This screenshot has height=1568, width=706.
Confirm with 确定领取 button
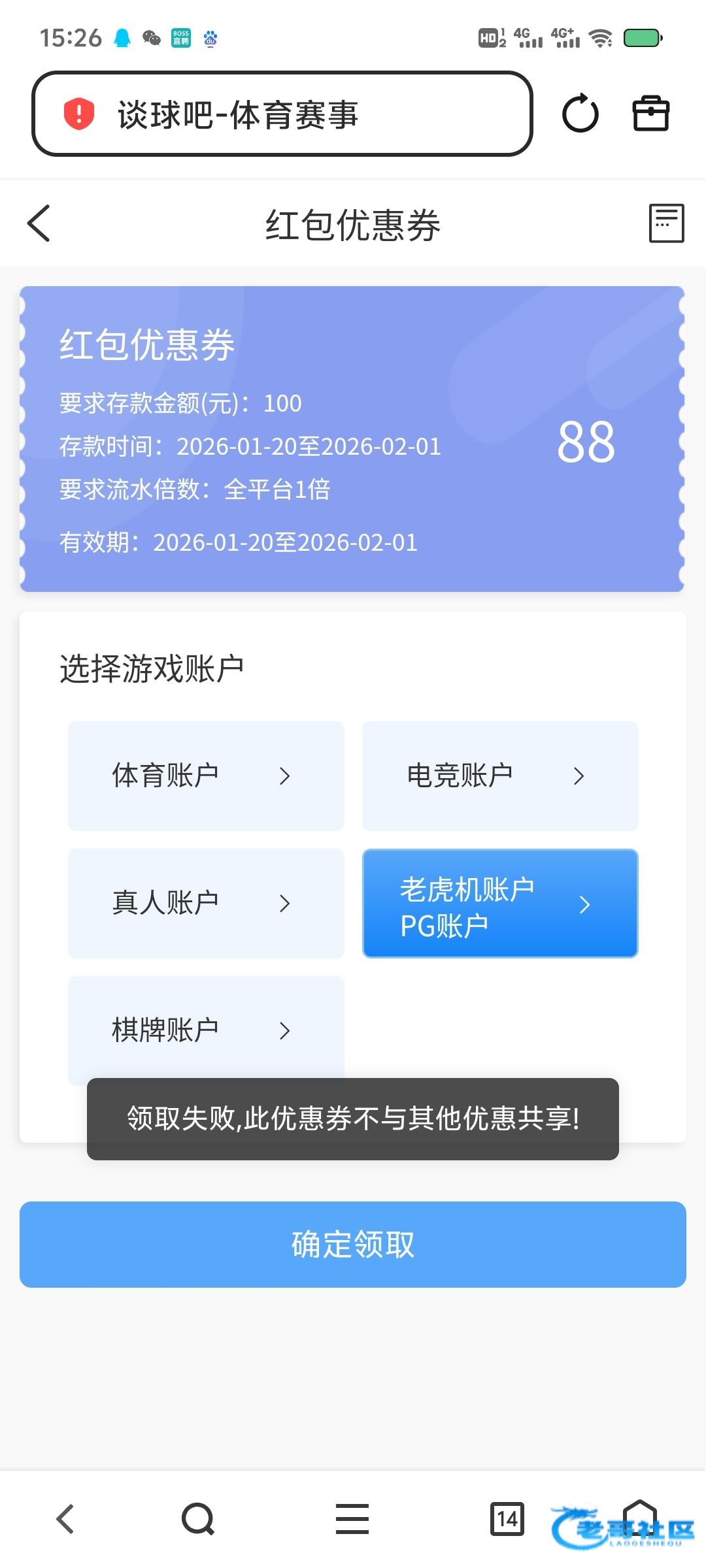click(353, 1244)
